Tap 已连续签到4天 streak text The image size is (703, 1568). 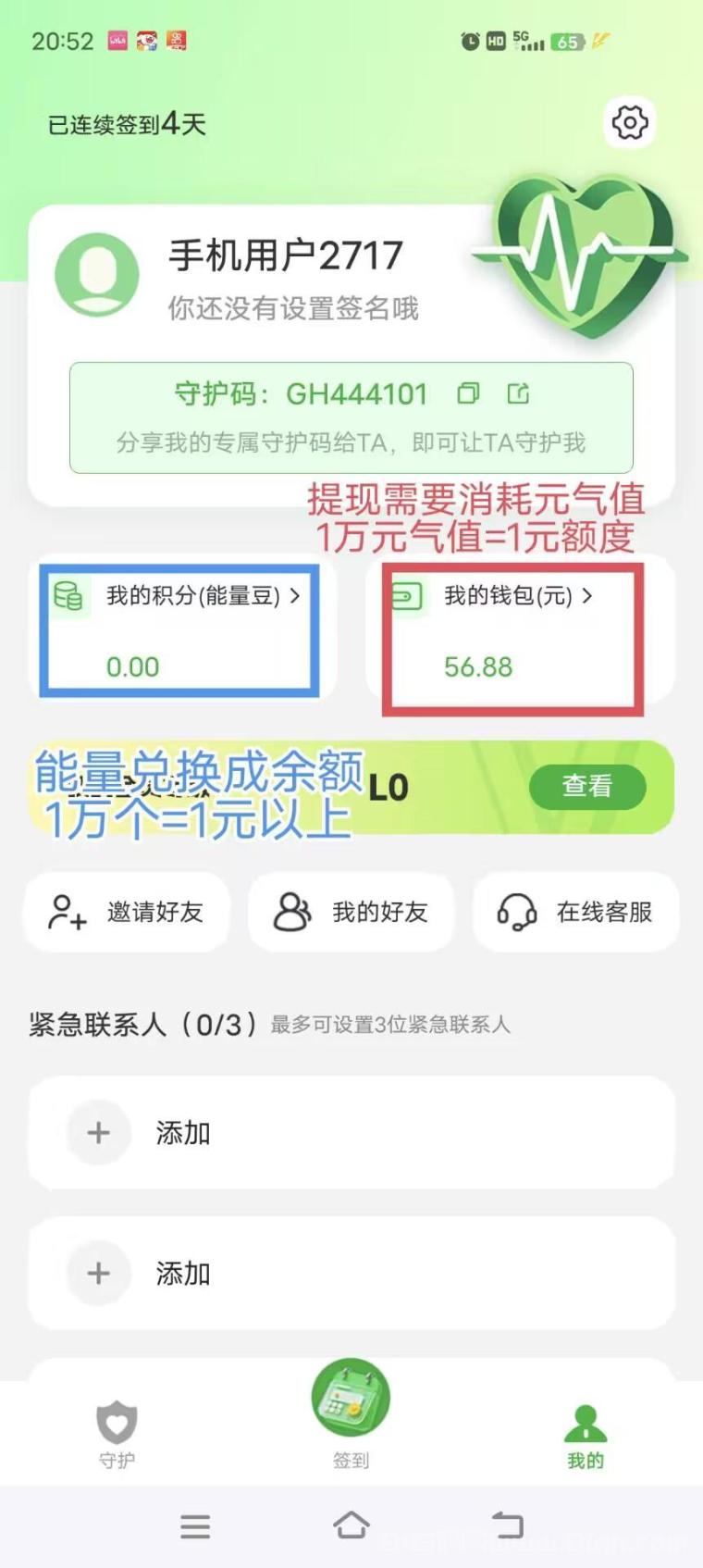125,123
